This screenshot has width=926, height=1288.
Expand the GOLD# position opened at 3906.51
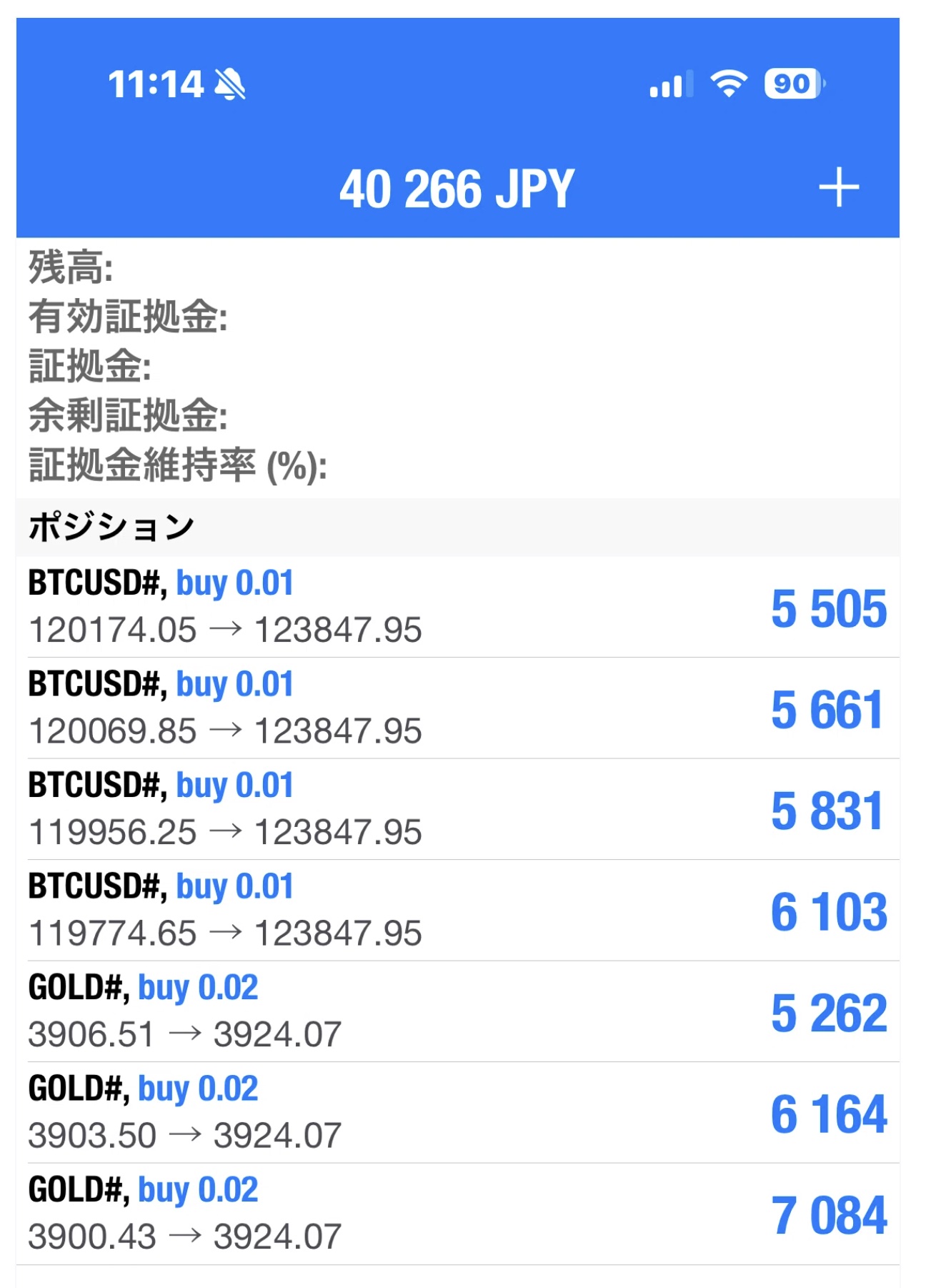(457, 1011)
